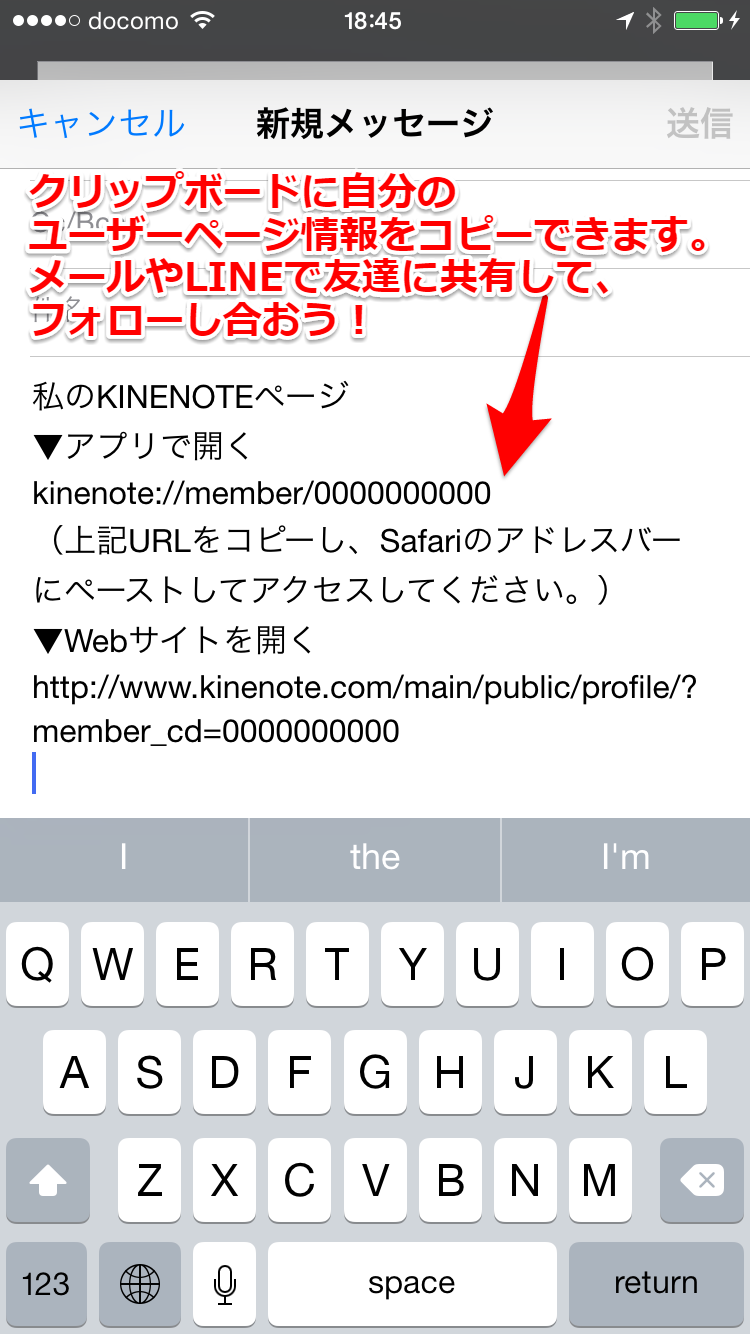
Task: Pick the "the" keyboard suggestion
Action: [x=375, y=858]
